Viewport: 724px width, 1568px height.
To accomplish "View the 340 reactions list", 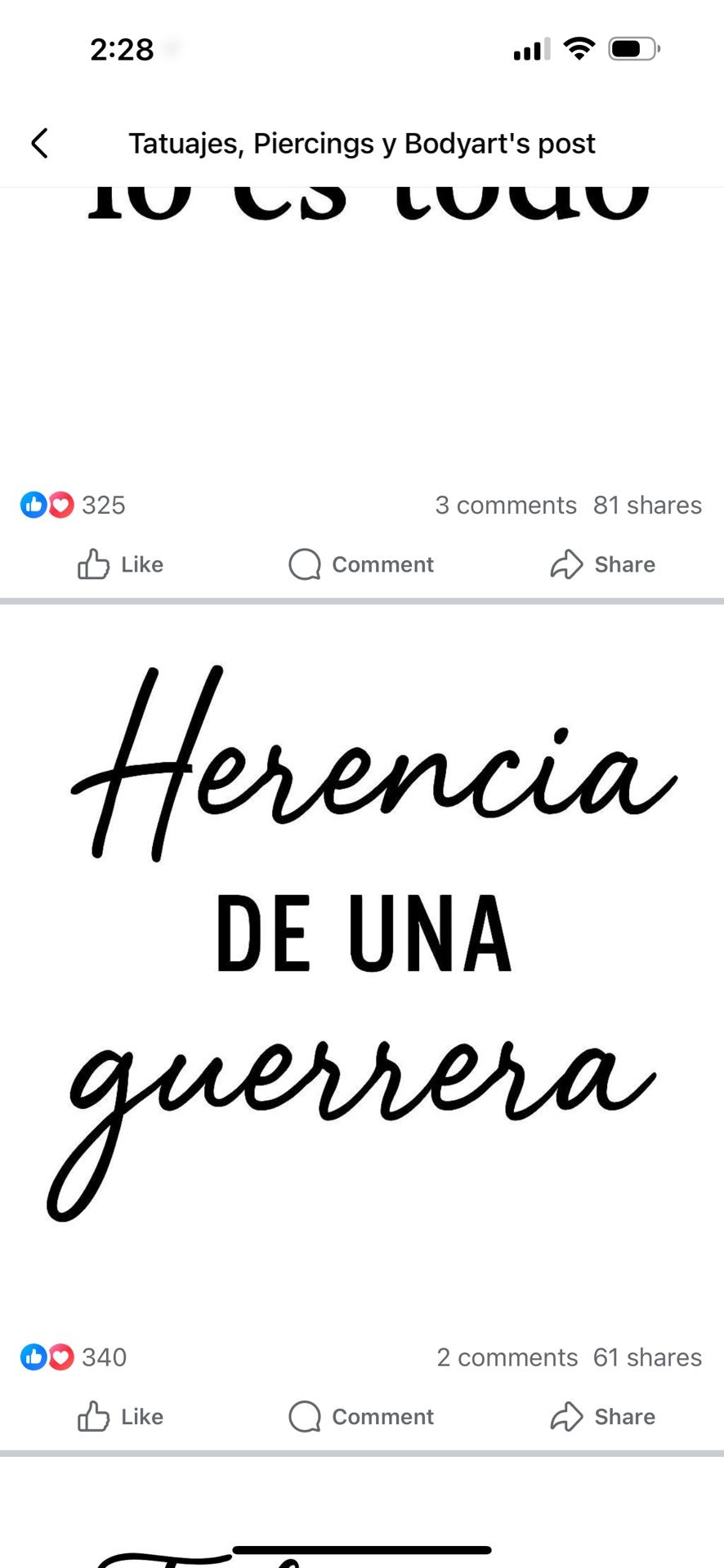I will click(x=74, y=1356).
